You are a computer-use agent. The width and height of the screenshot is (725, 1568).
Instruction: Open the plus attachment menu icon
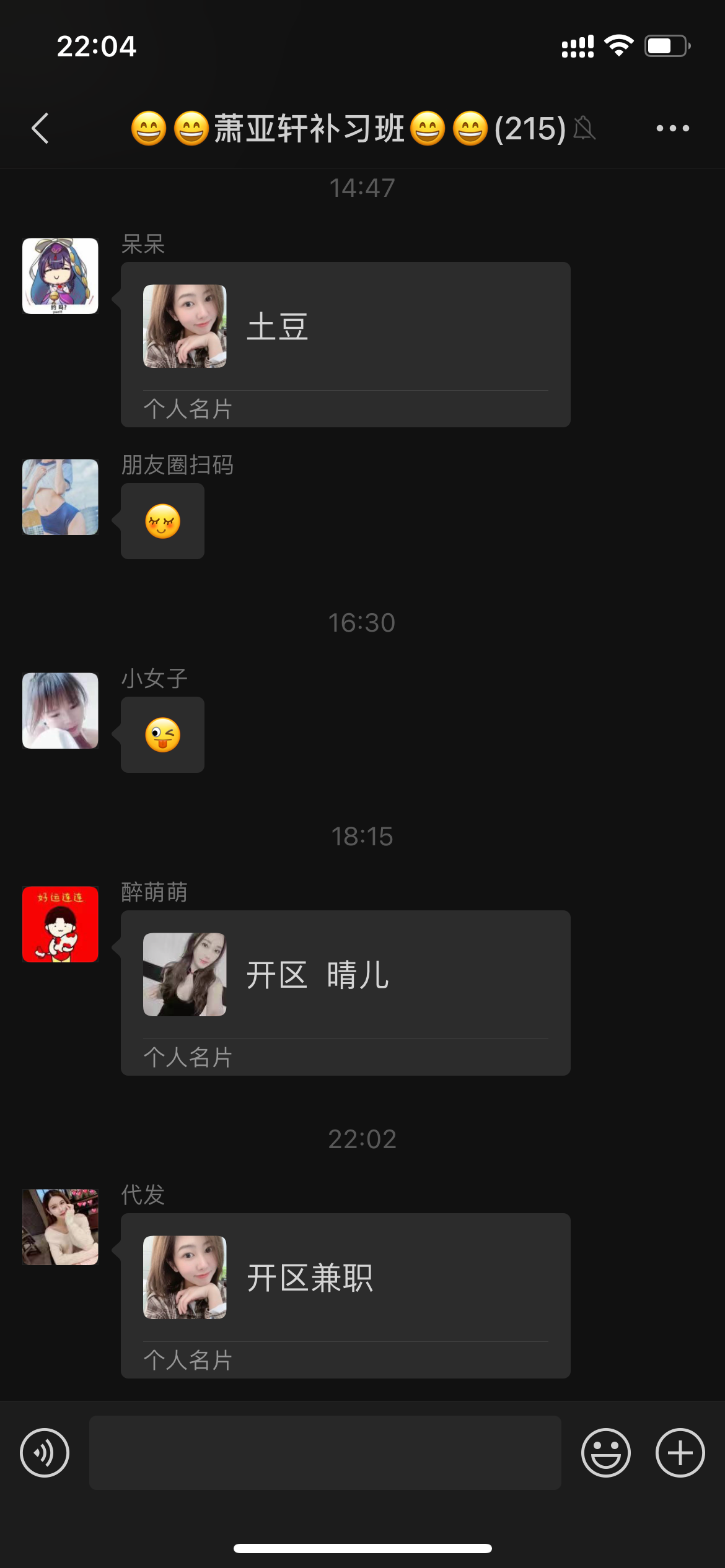(x=679, y=1452)
